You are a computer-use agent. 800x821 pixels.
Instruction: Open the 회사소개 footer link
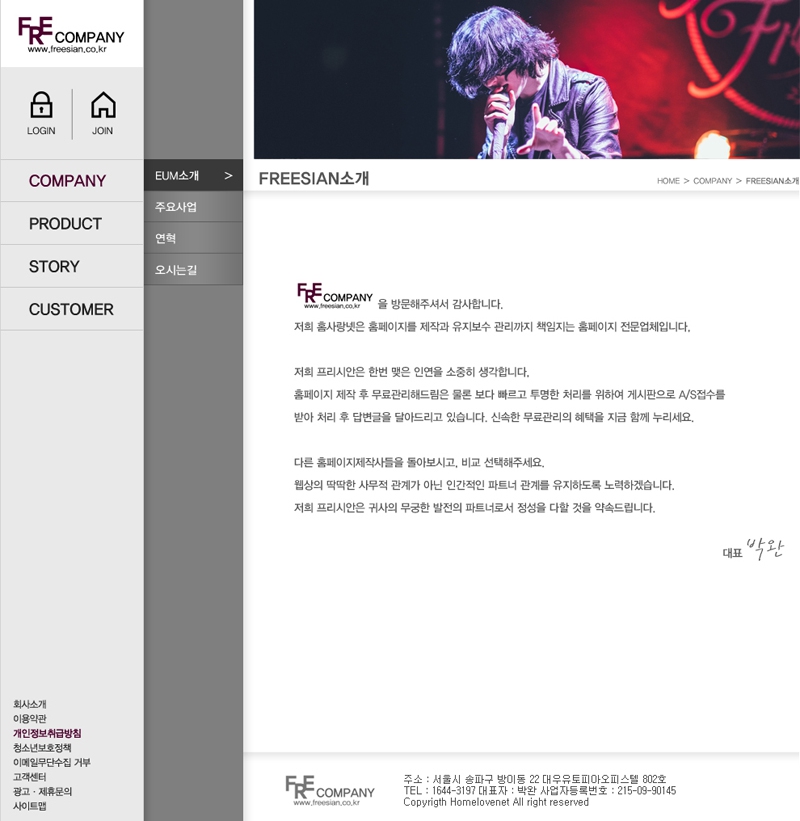coord(30,704)
